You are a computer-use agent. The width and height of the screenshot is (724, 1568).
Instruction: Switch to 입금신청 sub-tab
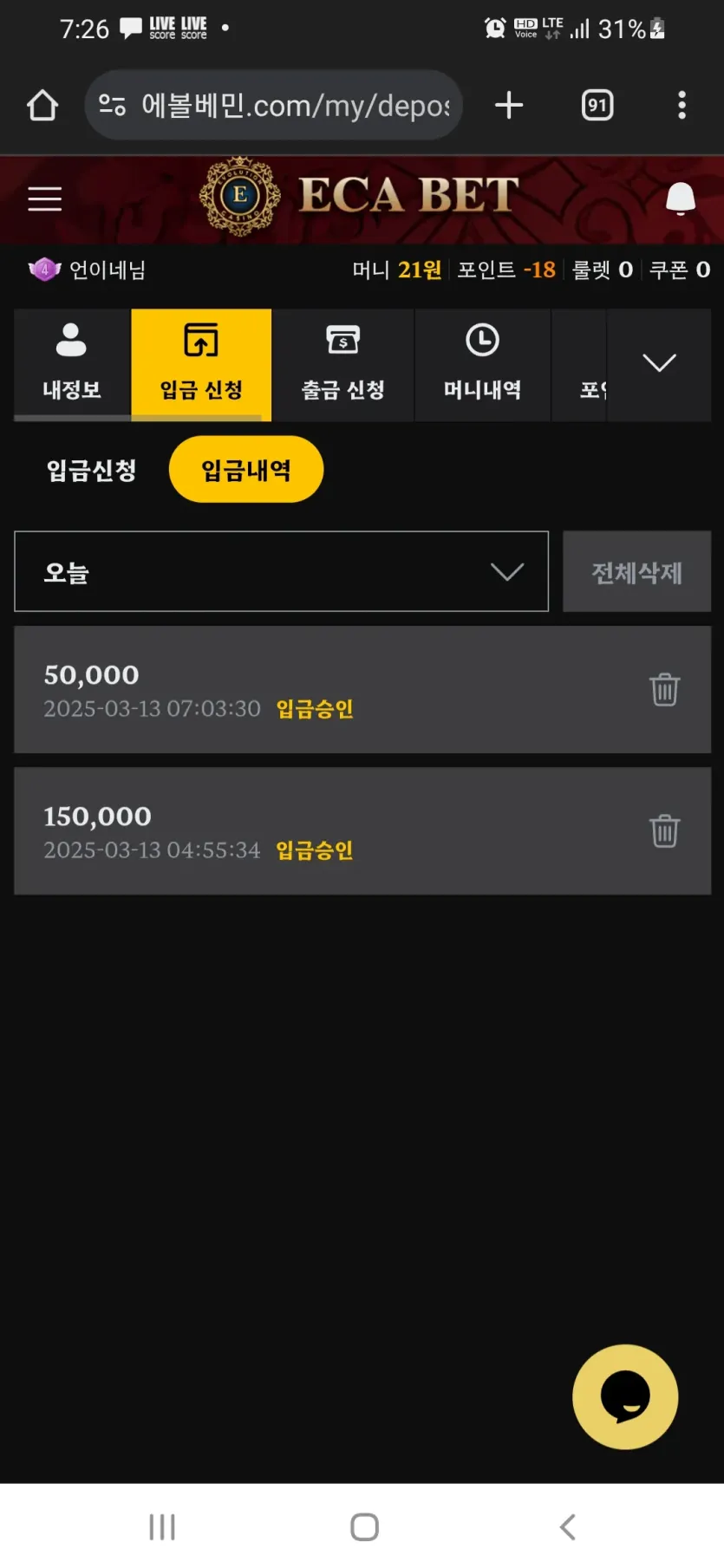pos(92,471)
